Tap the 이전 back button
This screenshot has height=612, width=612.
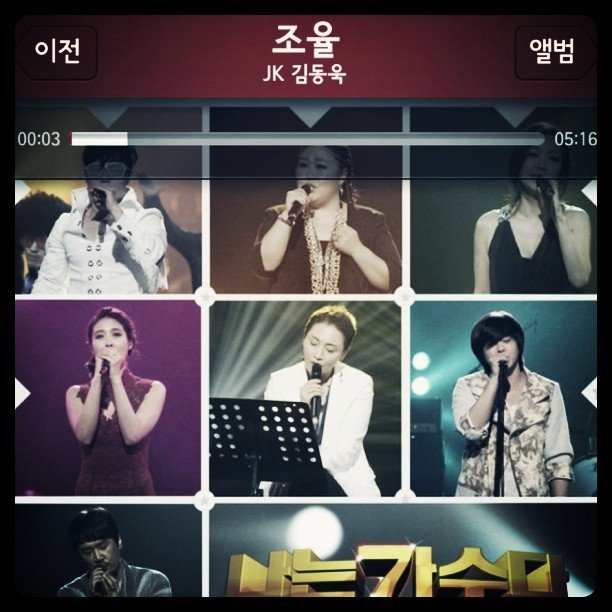(x=56, y=51)
